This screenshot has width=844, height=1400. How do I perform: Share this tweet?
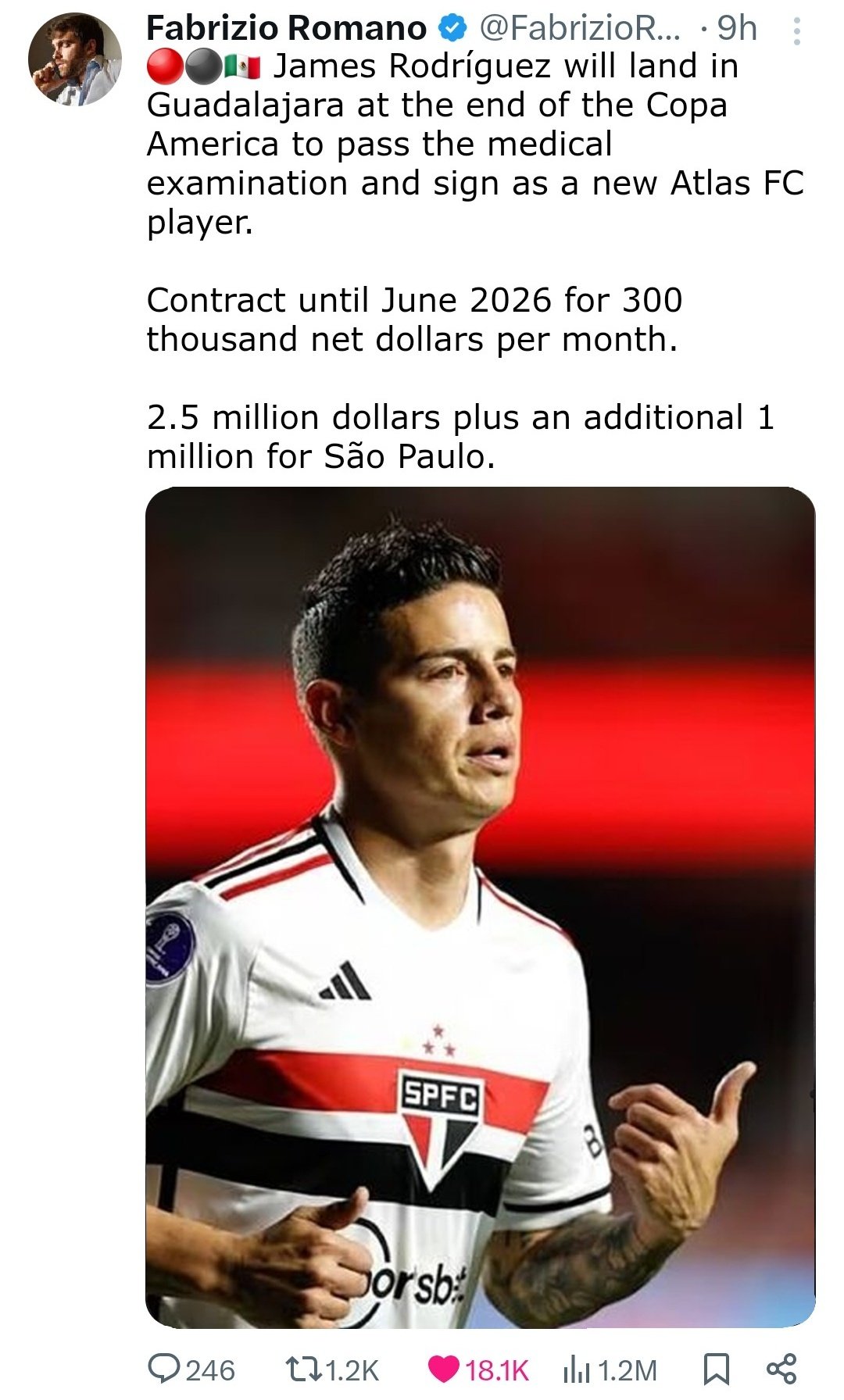pyautogui.click(x=781, y=1370)
